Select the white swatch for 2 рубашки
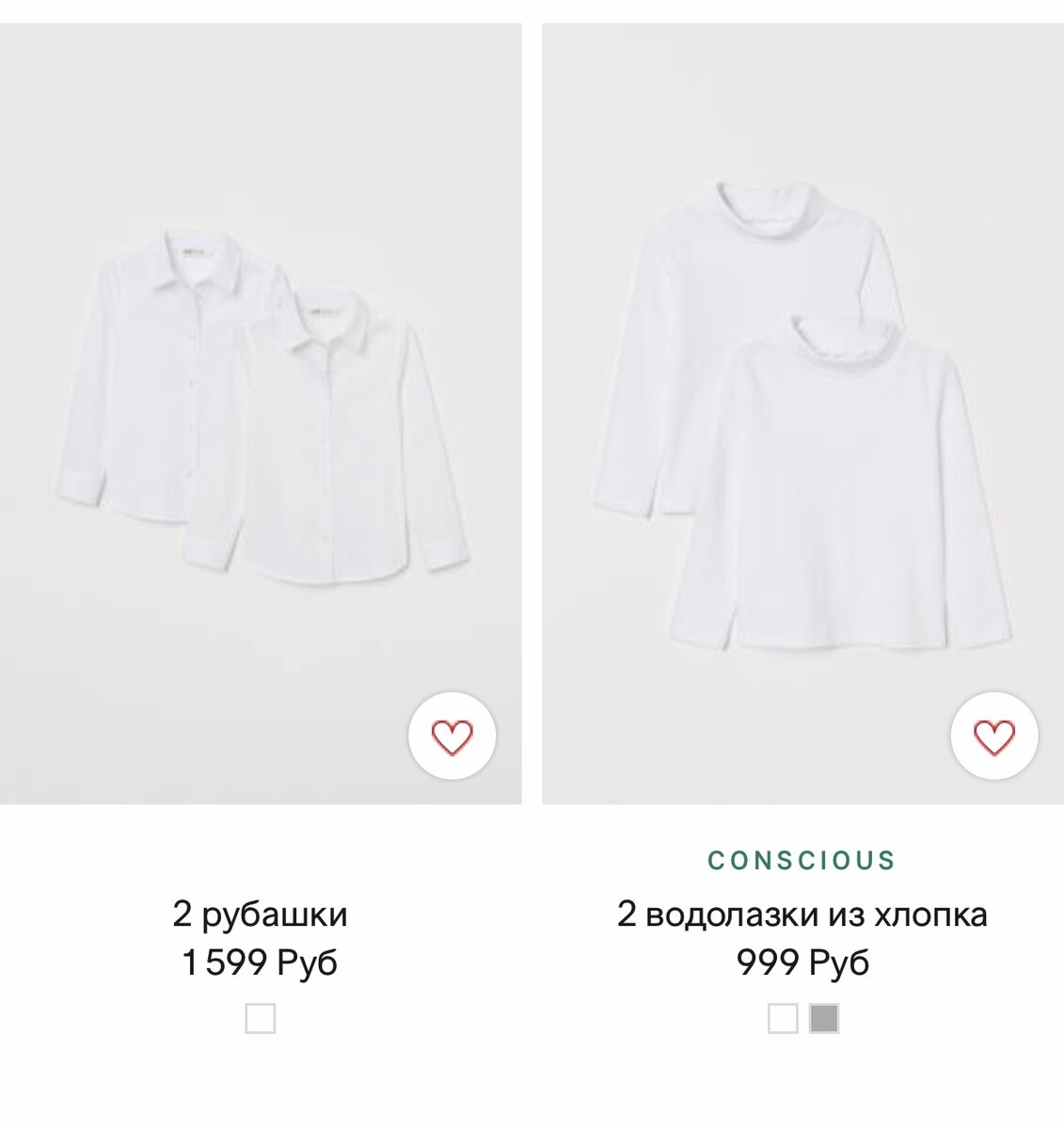This screenshot has height=1129, width=1064. [x=261, y=1019]
